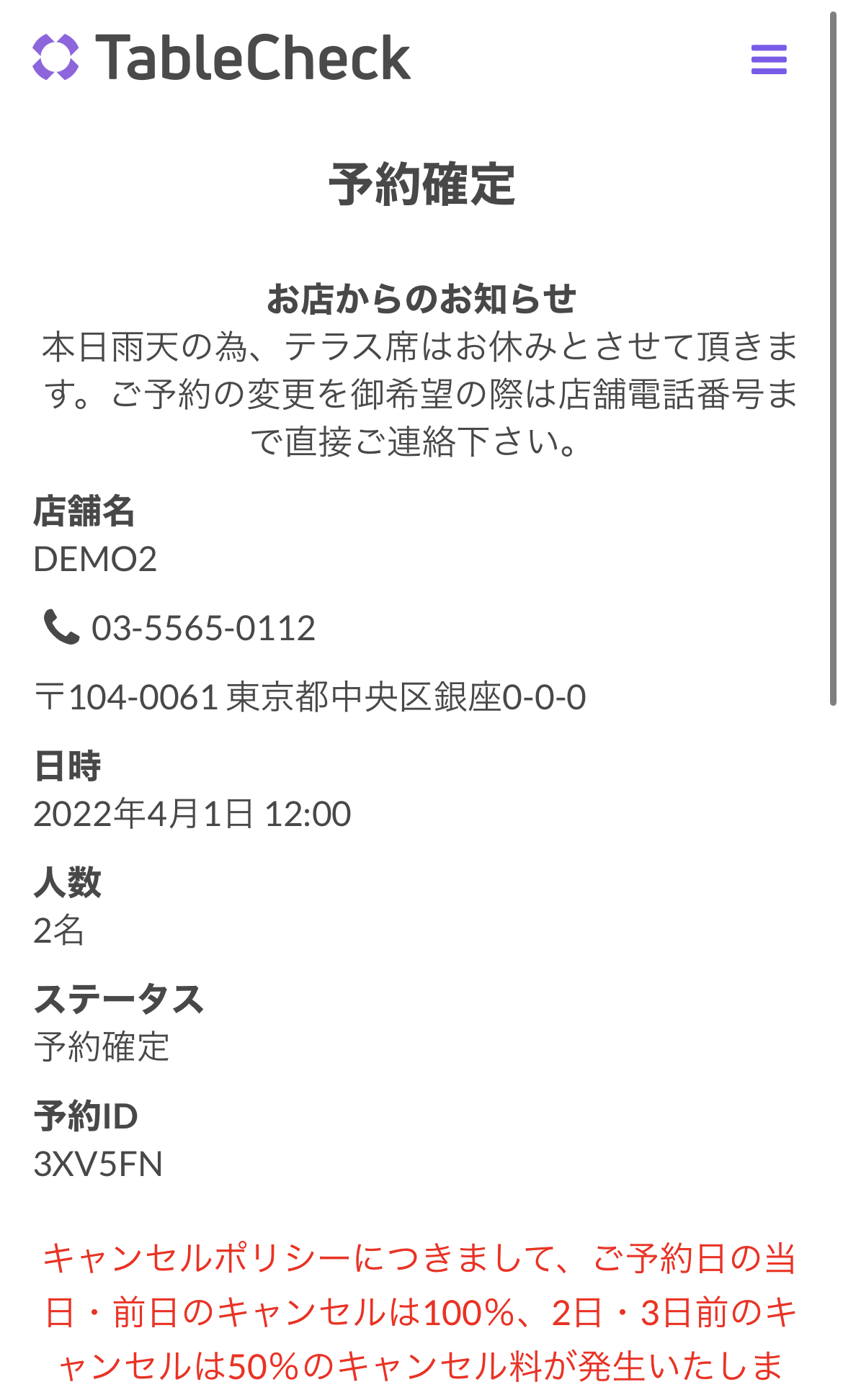The image size is (843, 1400).
Task: Open the hamburger menu
Action: [x=768, y=59]
